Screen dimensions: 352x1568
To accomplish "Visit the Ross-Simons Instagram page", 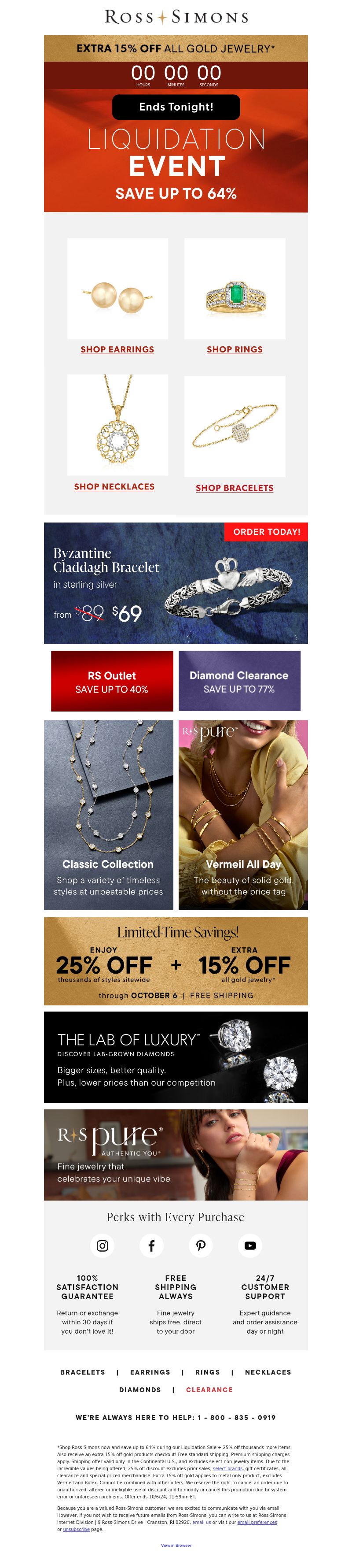I will [103, 1246].
